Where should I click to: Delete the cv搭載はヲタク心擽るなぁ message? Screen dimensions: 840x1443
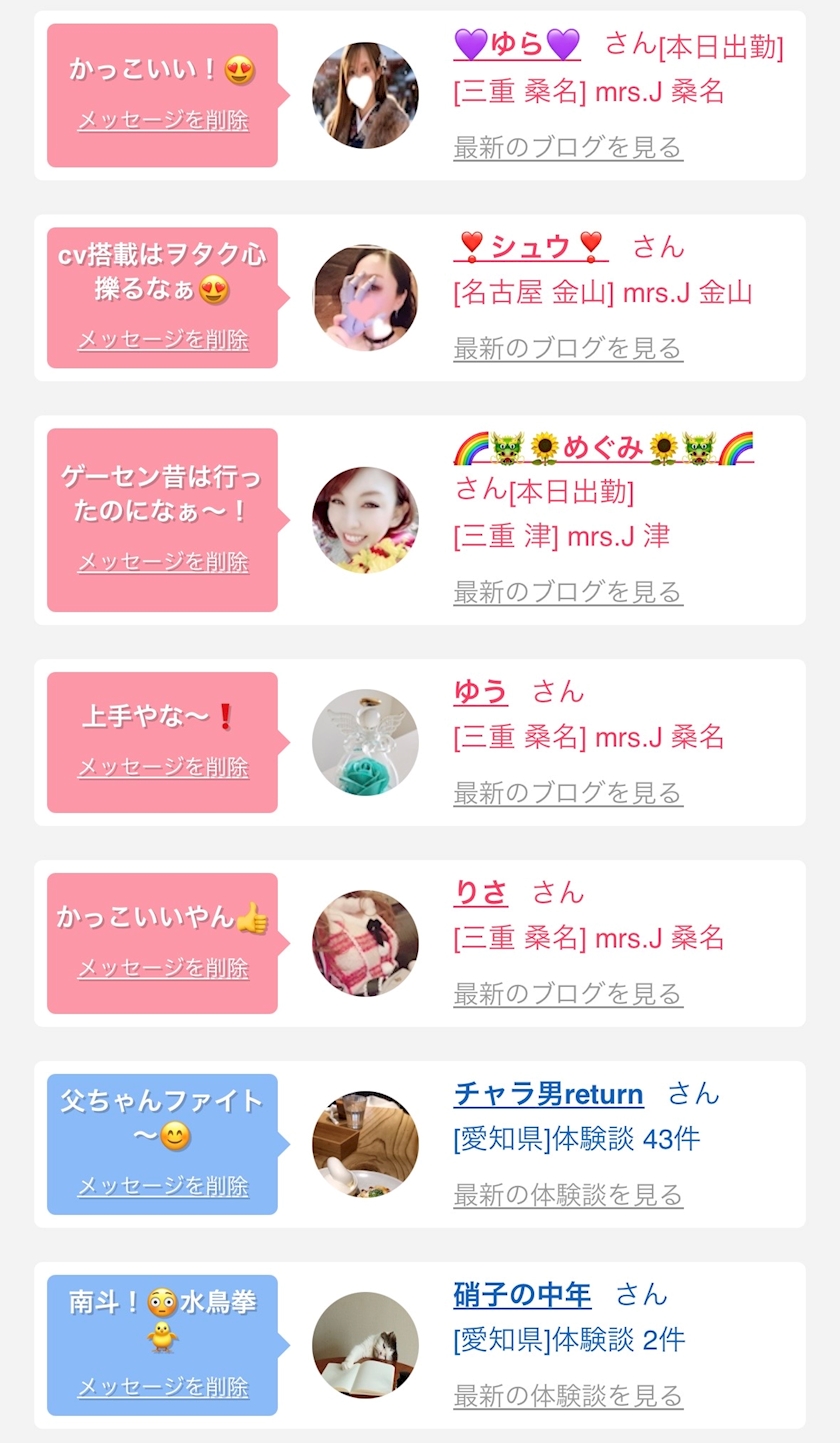[x=163, y=340]
